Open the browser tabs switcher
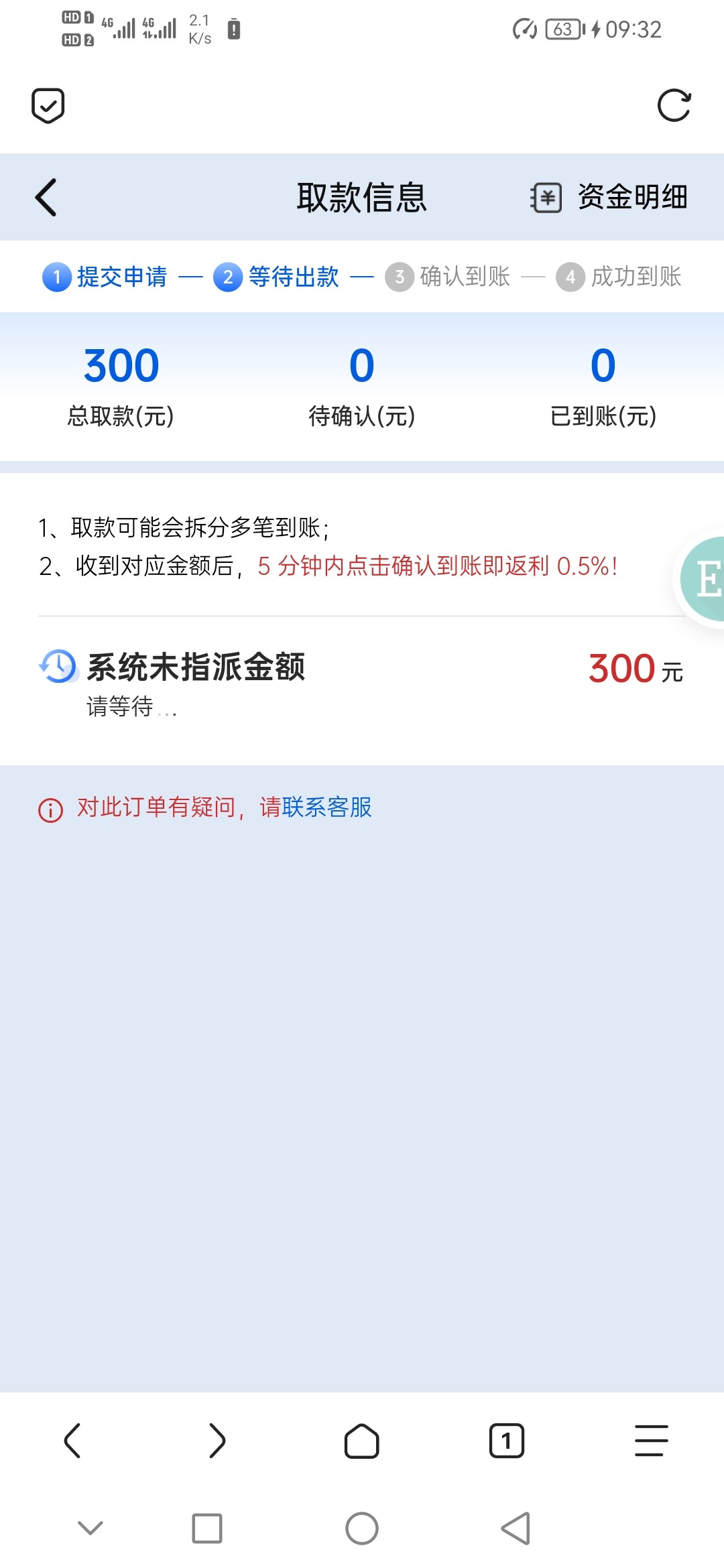The height and width of the screenshot is (1568, 724). [x=507, y=1441]
